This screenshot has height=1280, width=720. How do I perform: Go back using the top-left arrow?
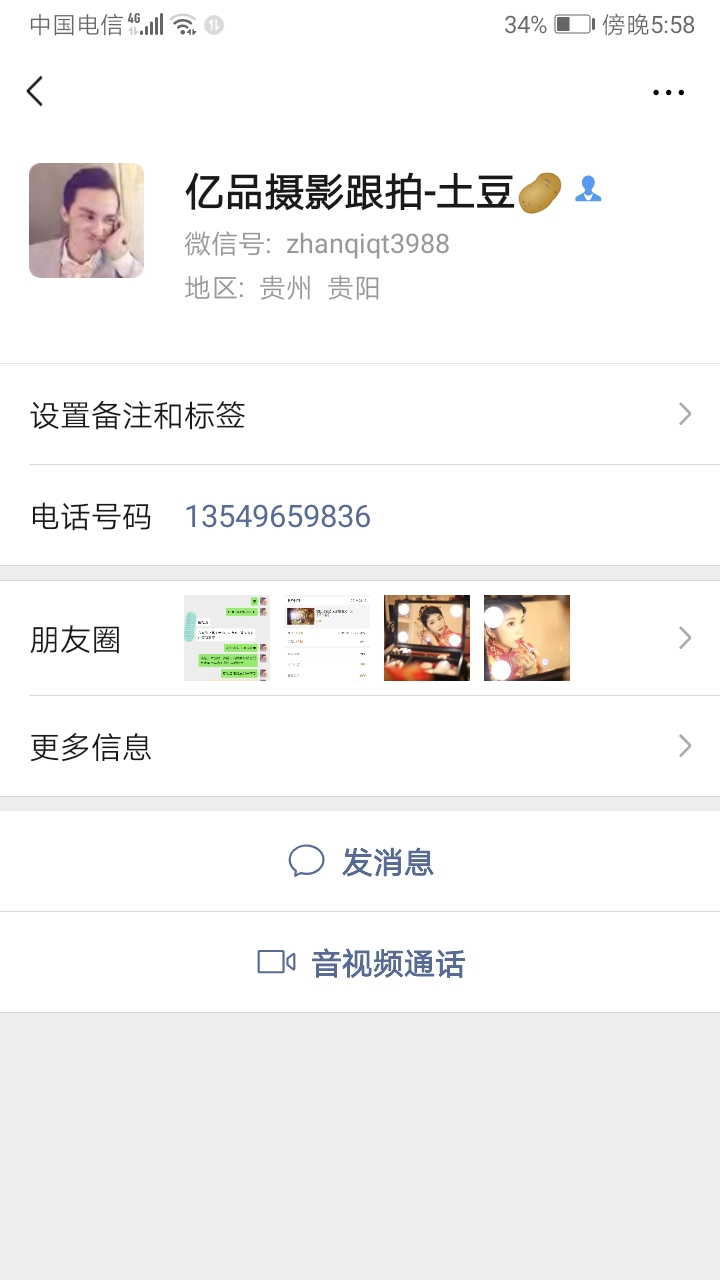pyautogui.click(x=35, y=92)
